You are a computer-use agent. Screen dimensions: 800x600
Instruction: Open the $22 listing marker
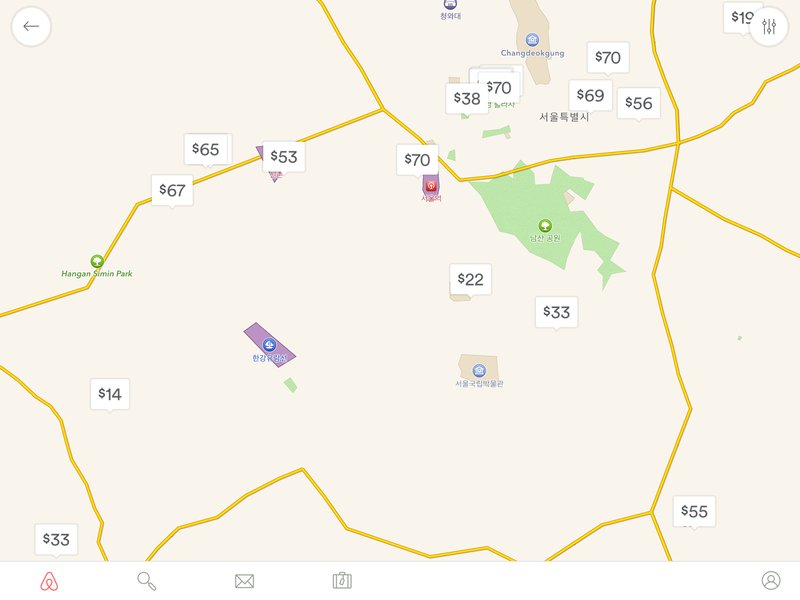[470, 279]
